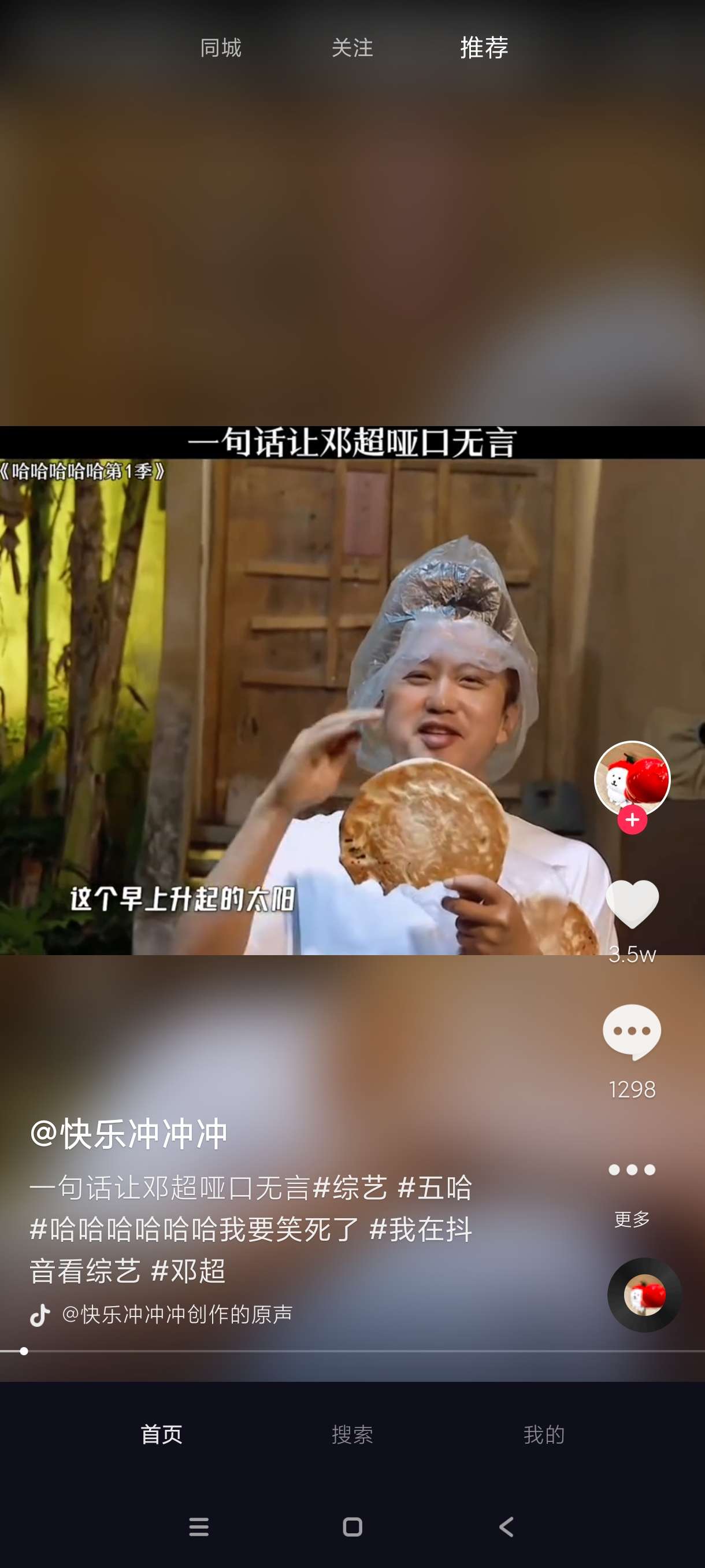This screenshot has height=1568, width=705.
Task: Open @快乐冲冲冲 username link
Action: coord(129,1133)
